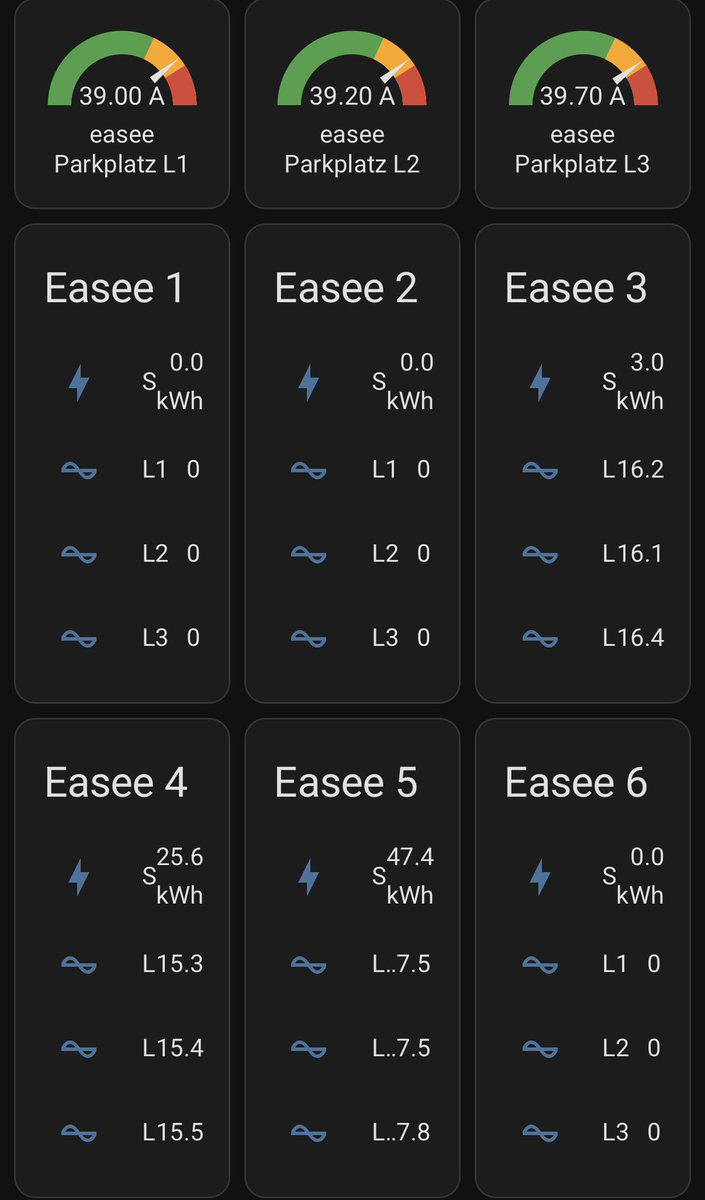Open the easee Parkplatz L1 gauge card
The width and height of the screenshot is (705, 1200).
coord(122,103)
